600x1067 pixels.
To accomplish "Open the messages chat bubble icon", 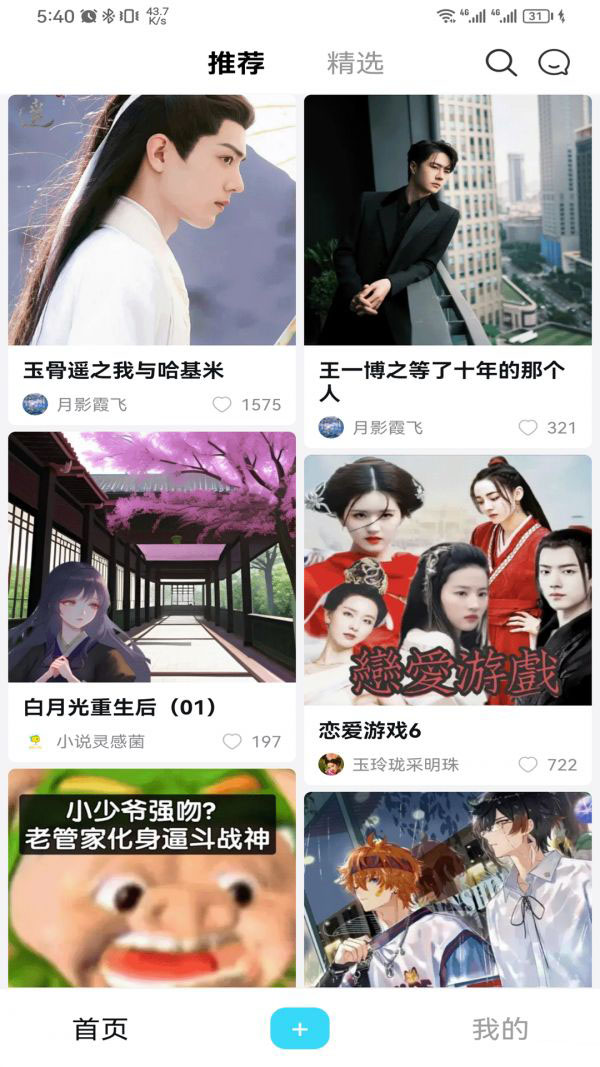I will coord(553,63).
